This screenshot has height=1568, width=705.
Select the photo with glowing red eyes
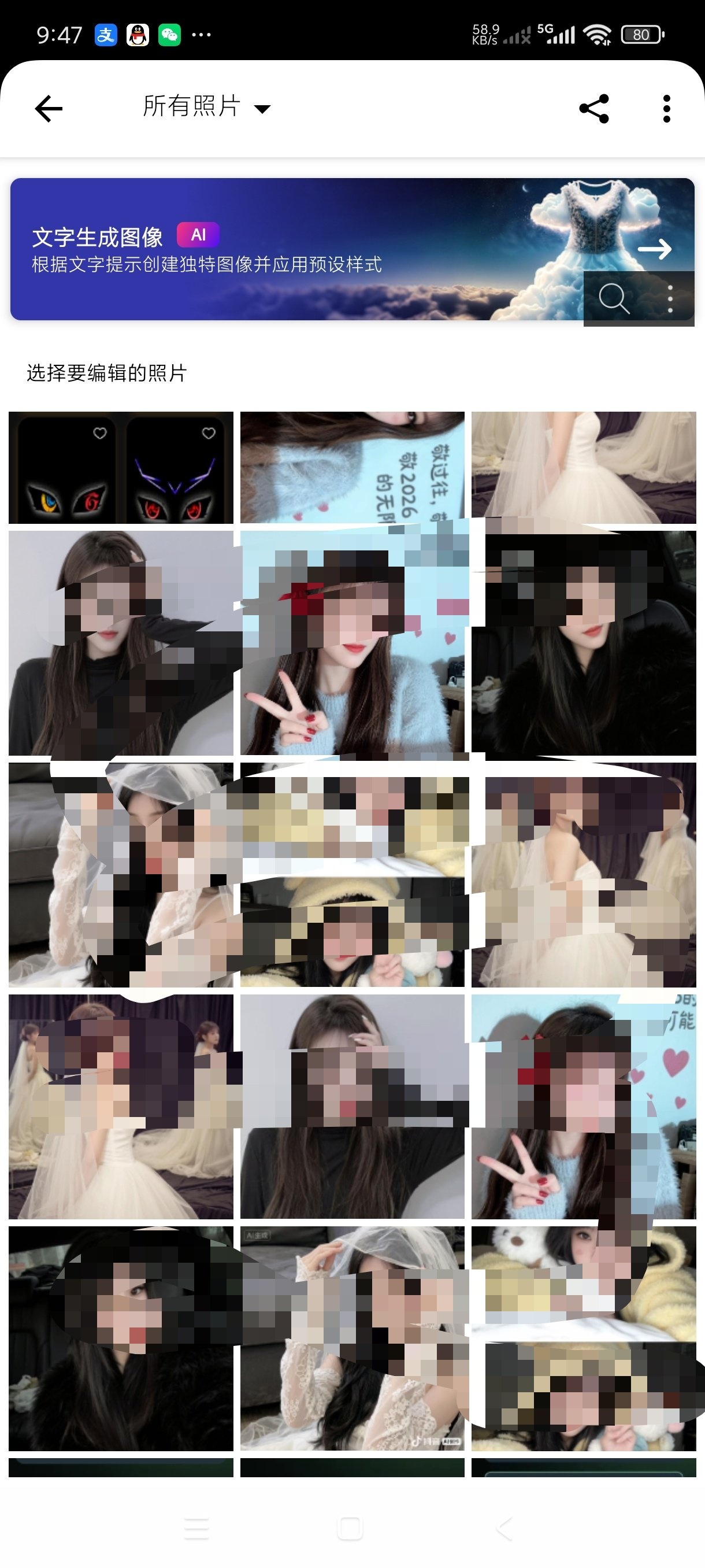[x=121, y=468]
